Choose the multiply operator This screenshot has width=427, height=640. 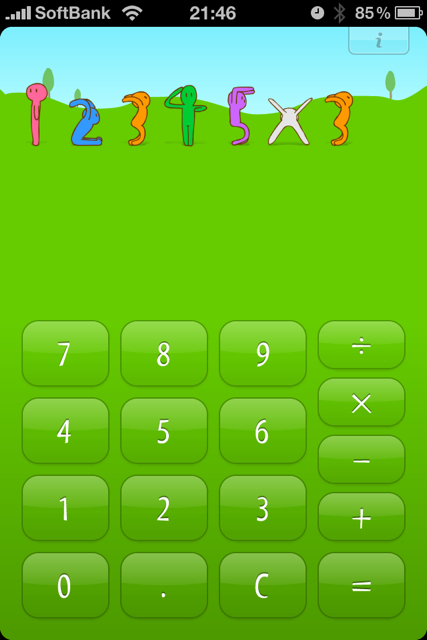point(361,402)
